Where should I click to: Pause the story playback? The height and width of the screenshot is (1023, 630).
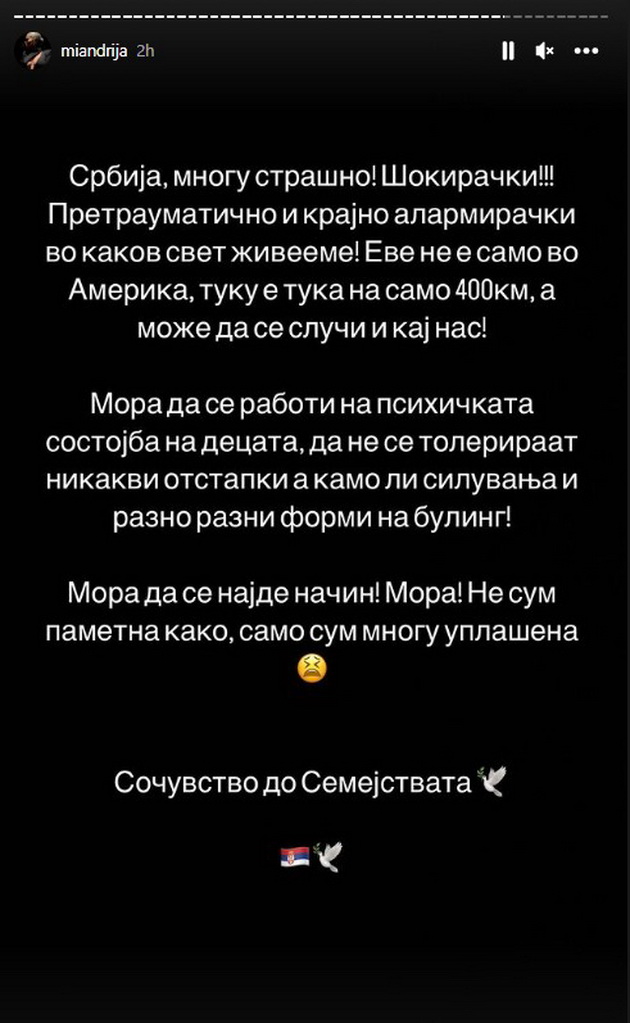tap(508, 50)
